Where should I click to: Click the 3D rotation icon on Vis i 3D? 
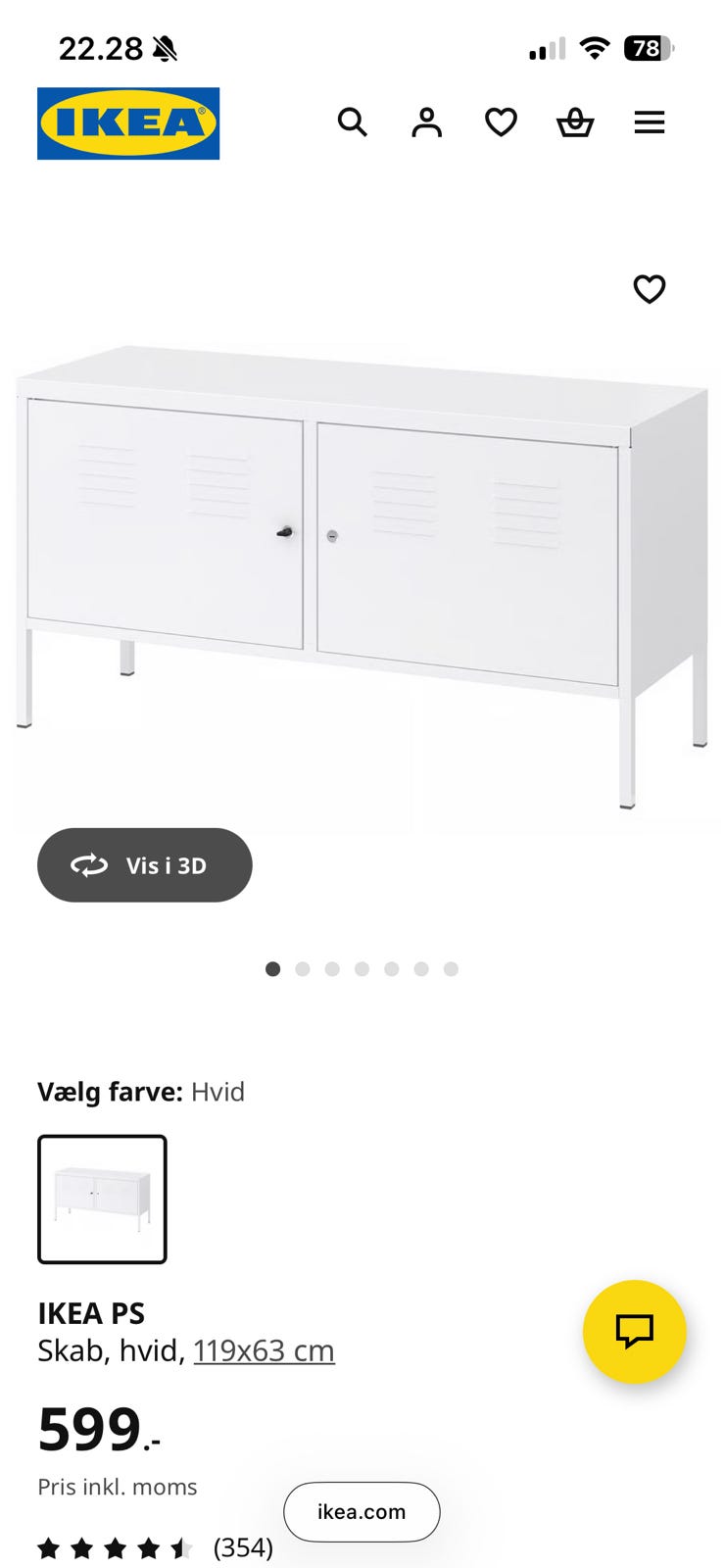point(88,864)
